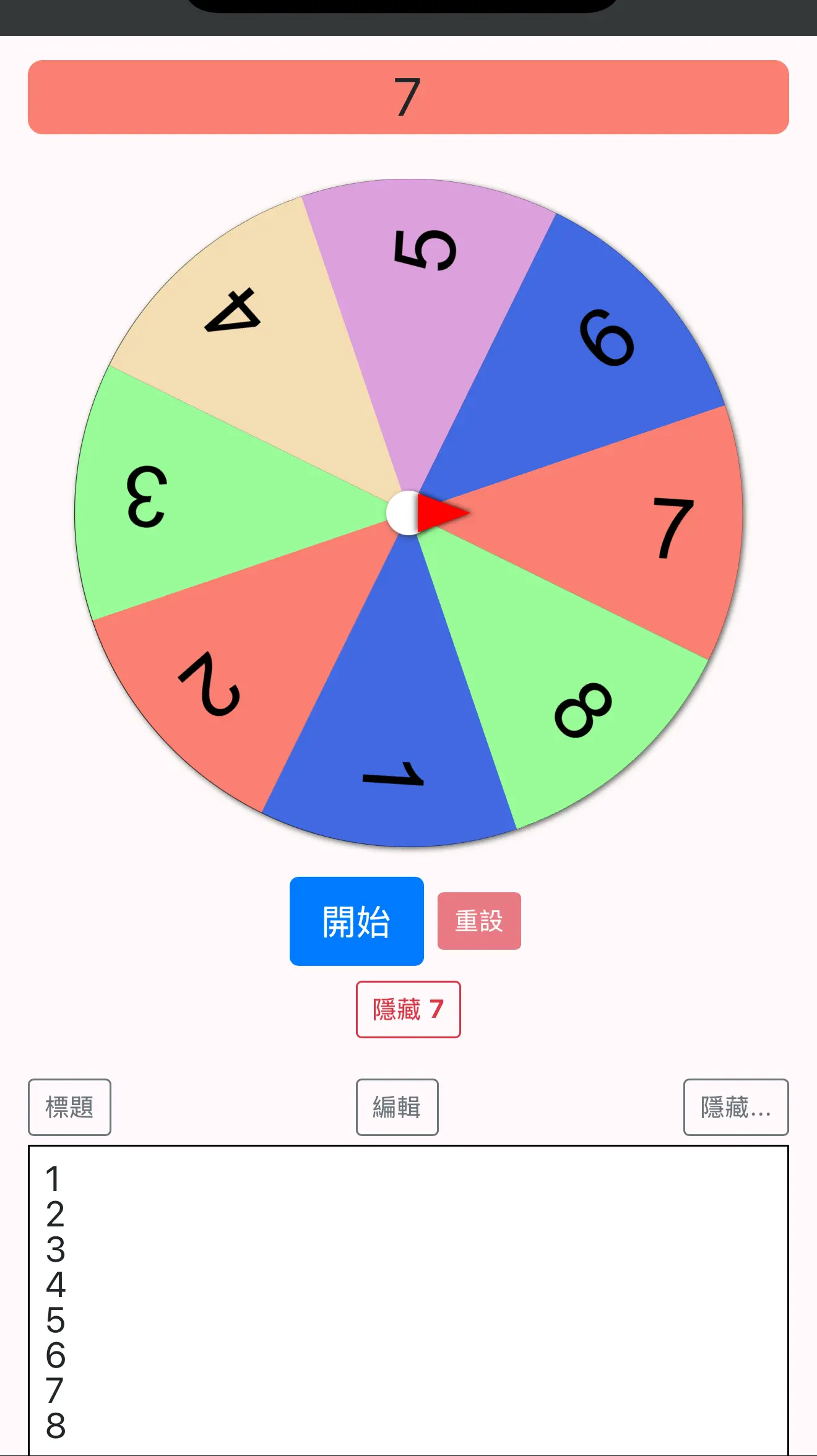Tap the spinner wheel
The image size is (817, 1456).
tap(408, 513)
